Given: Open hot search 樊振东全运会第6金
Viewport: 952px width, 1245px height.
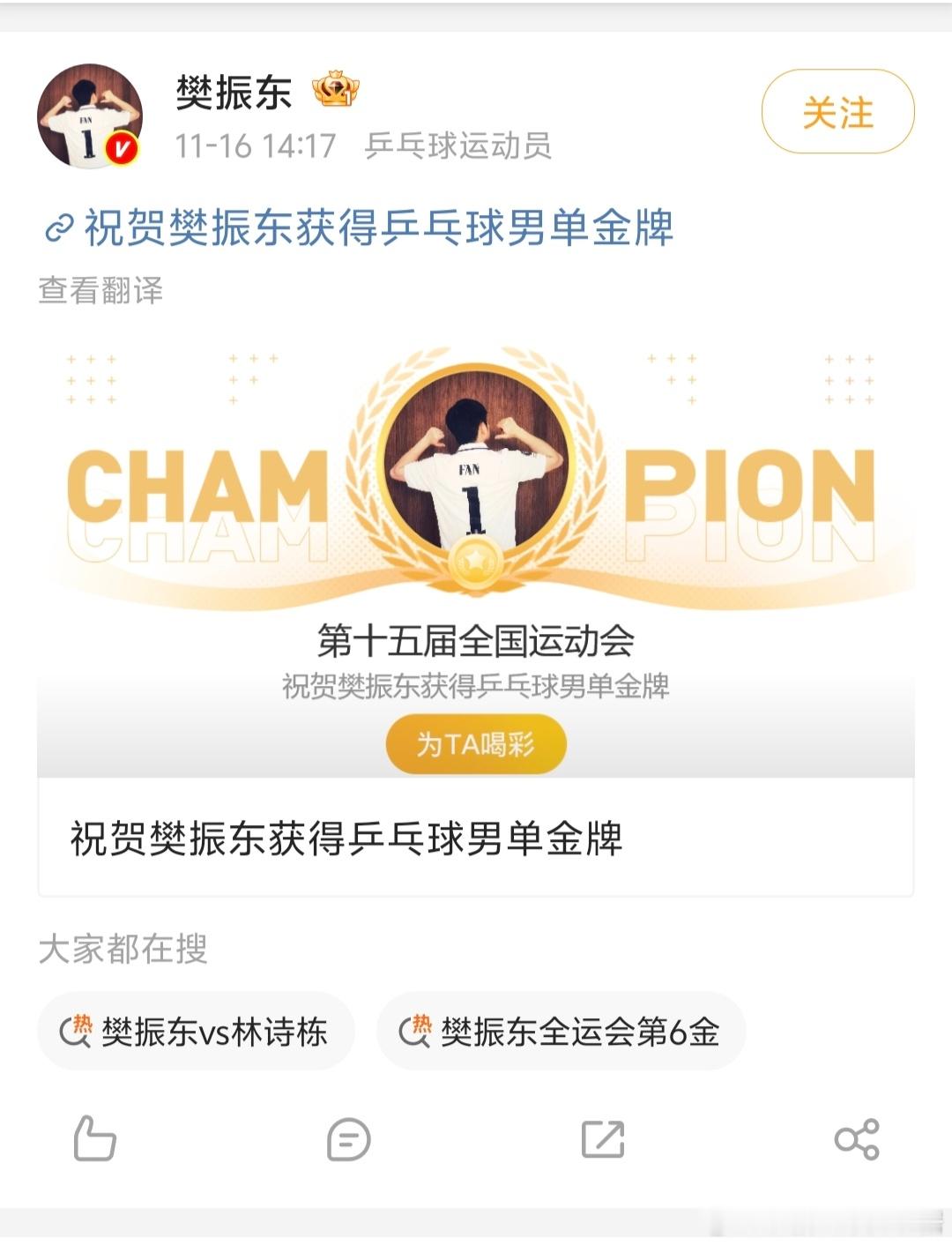Looking at the screenshot, I should click(x=582, y=1030).
